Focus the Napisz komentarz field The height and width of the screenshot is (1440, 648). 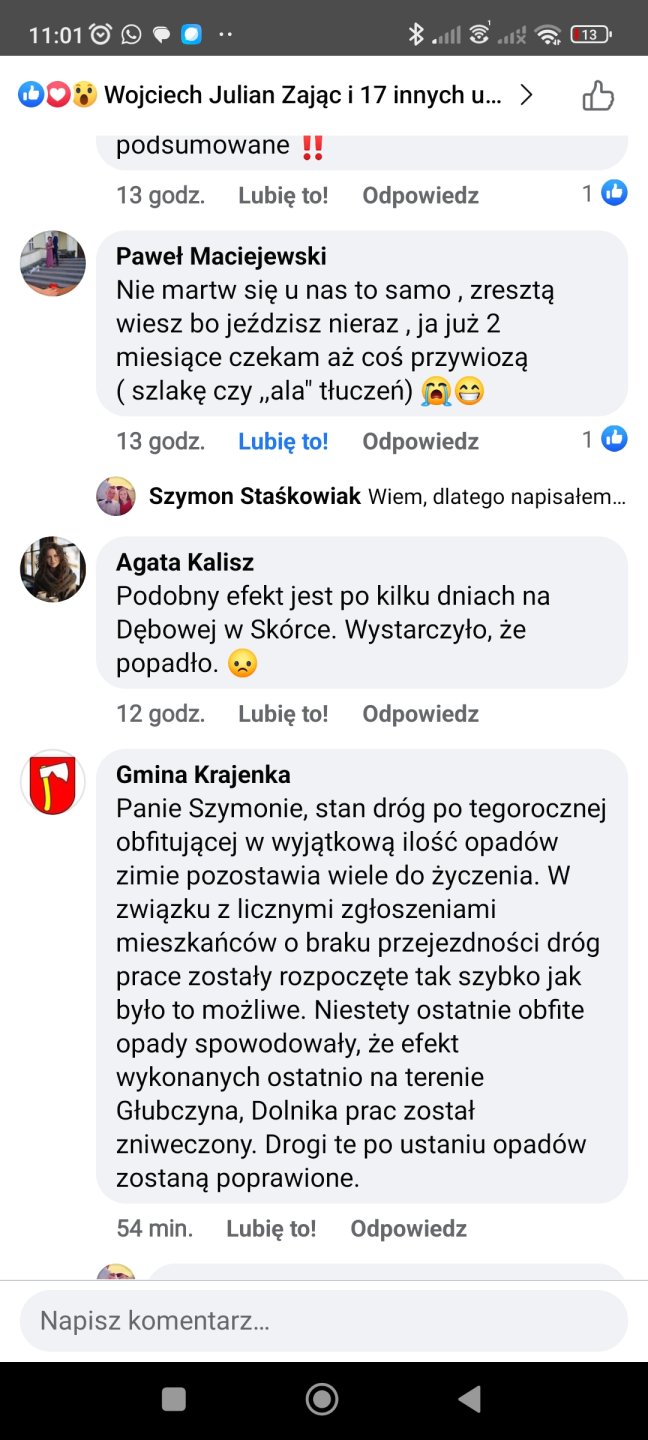point(324,1321)
